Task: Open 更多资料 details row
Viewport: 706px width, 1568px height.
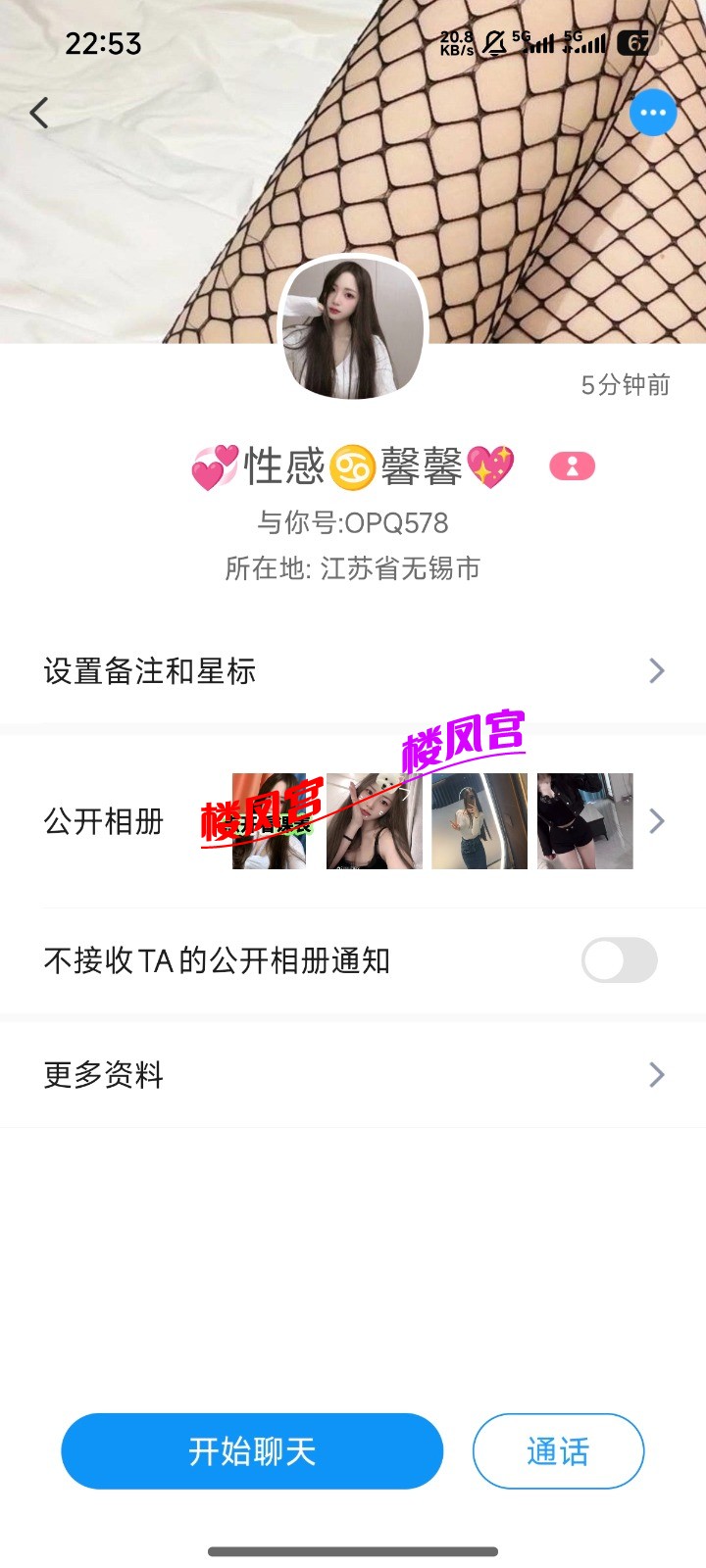Action: pyautogui.click(x=353, y=1075)
